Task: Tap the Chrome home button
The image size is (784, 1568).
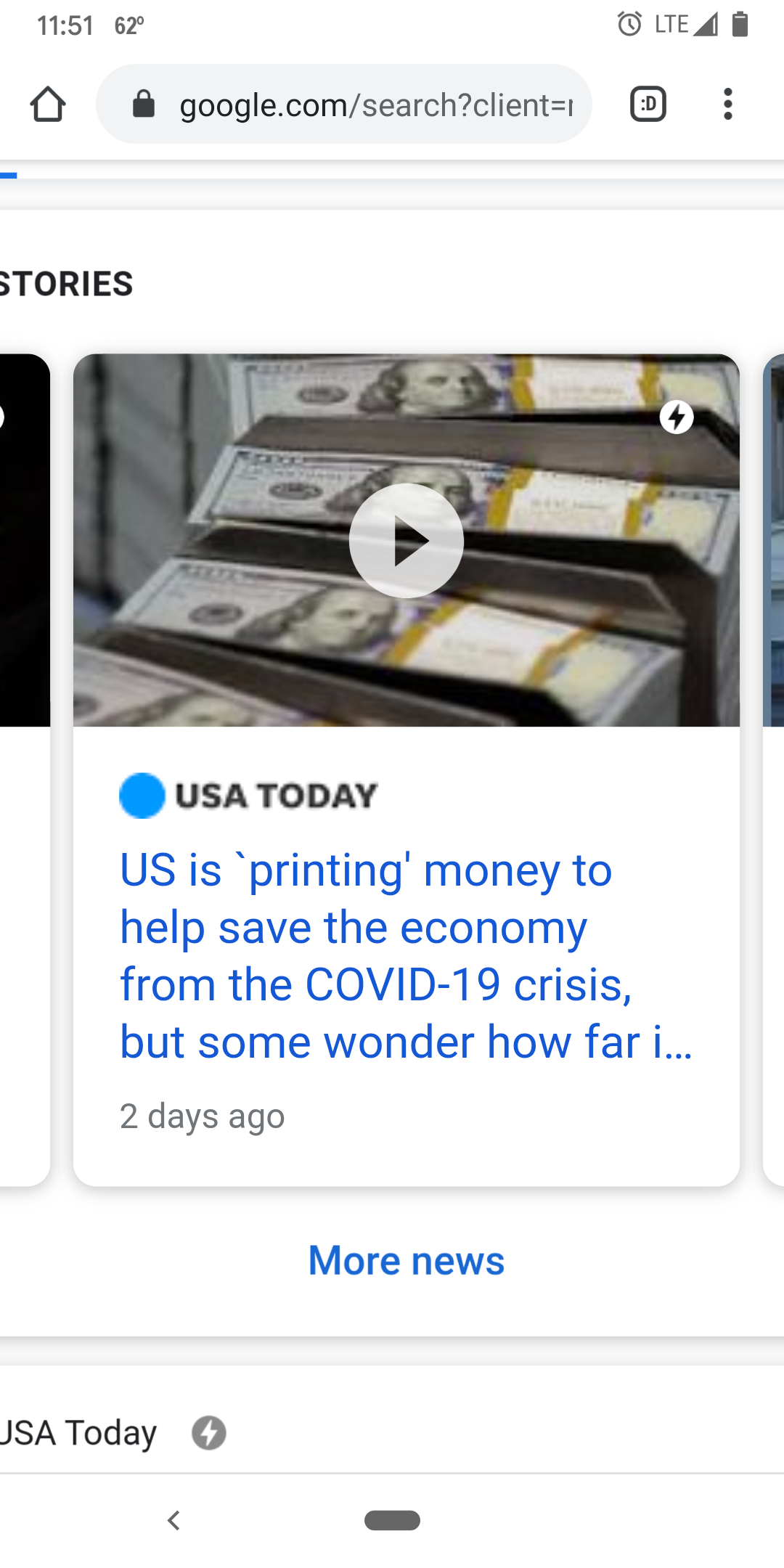Action: click(x=48, y=105)
